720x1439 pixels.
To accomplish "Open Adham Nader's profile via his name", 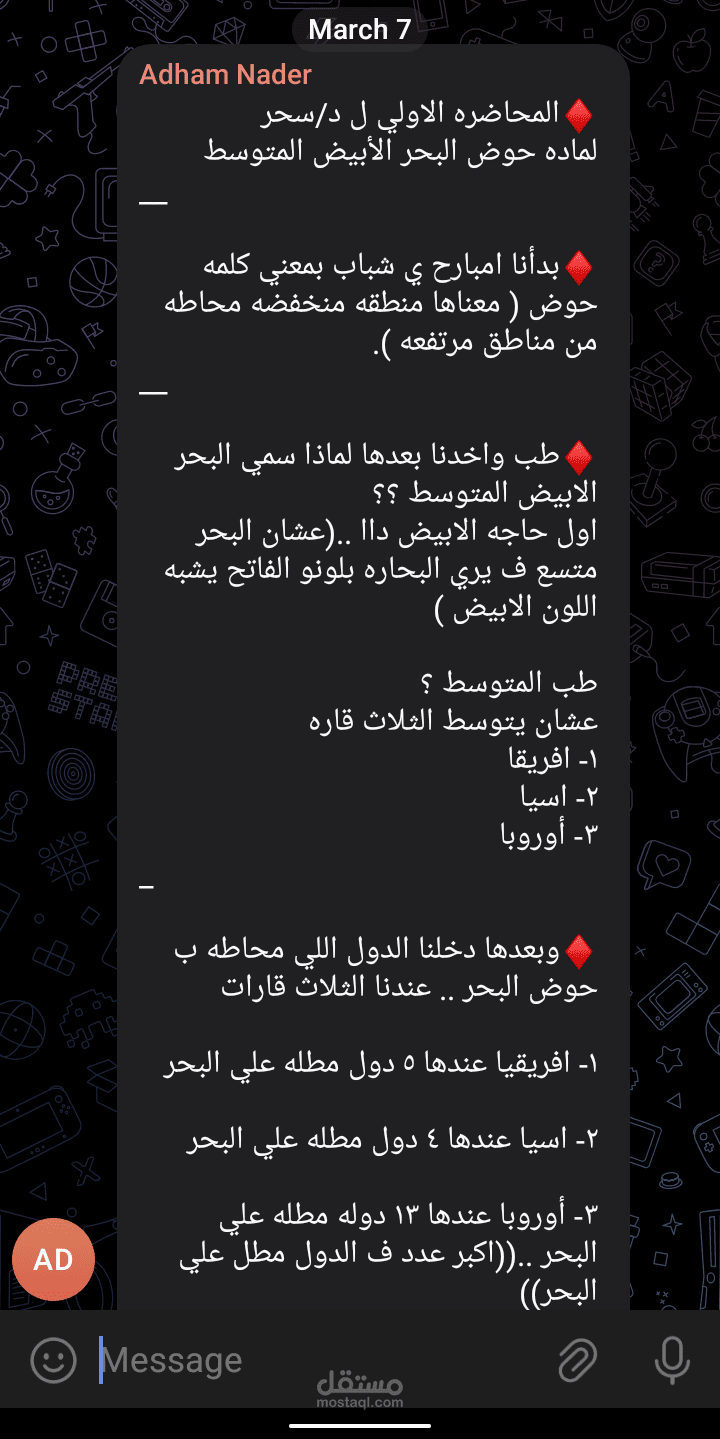I will (x=224, y=73).
